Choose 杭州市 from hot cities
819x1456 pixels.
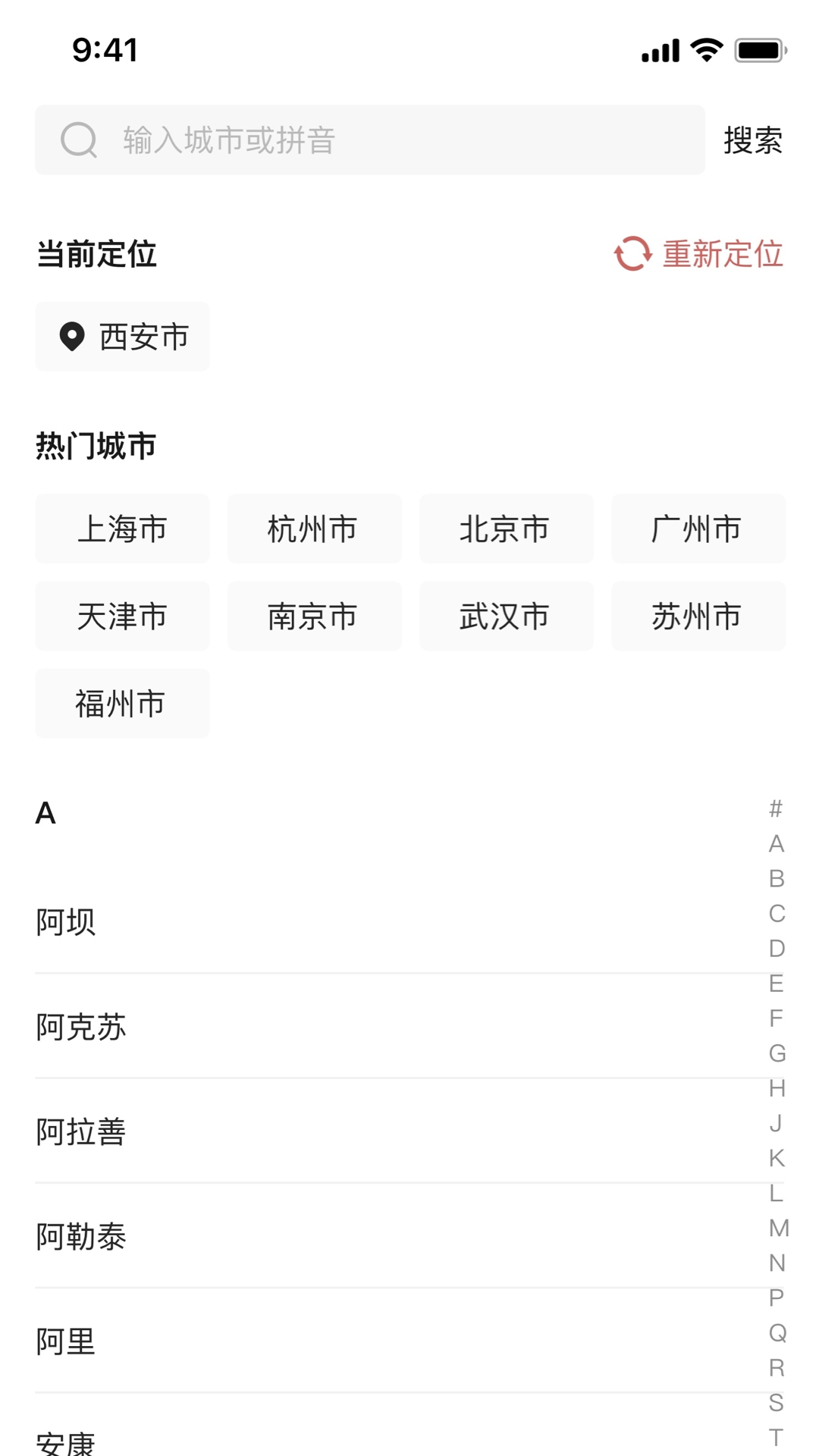tap(314, 529)
